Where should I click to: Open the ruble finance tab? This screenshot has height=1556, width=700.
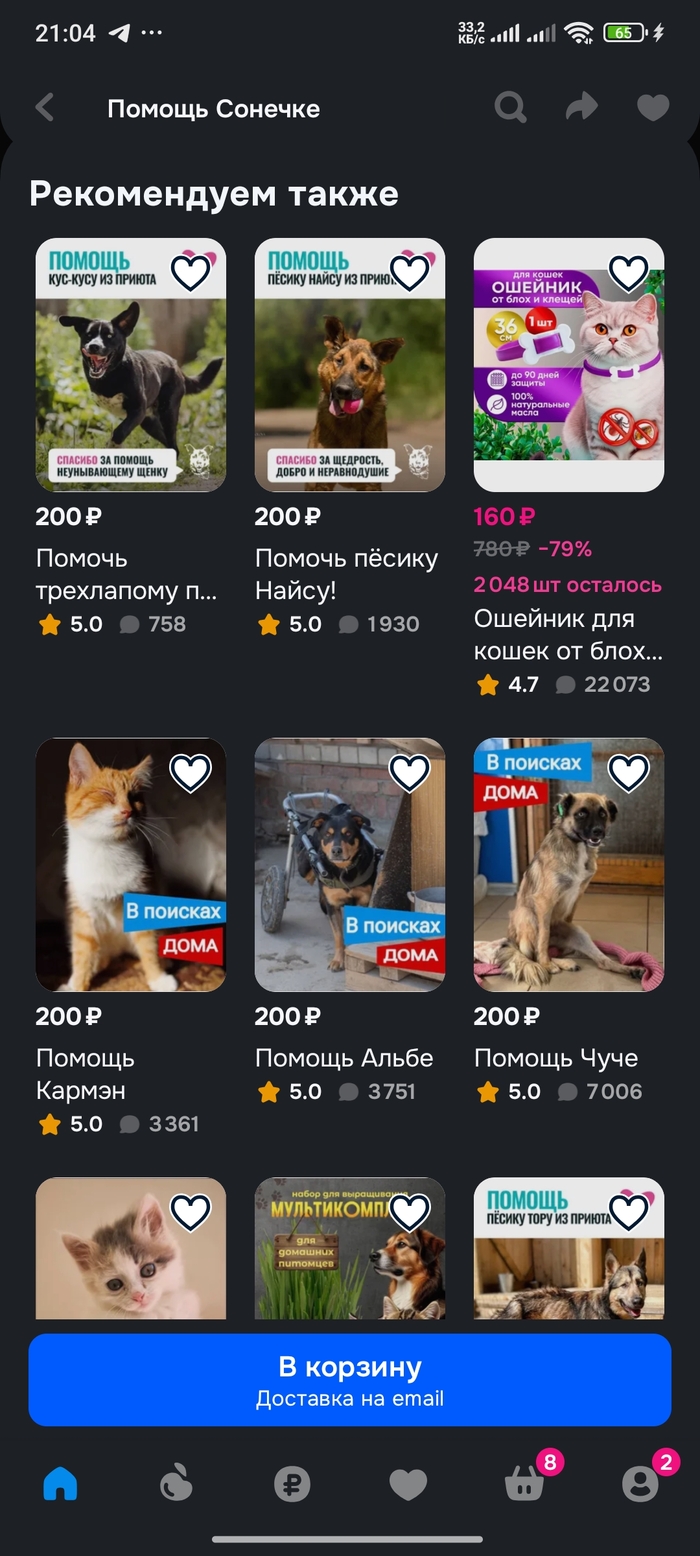click(292, 1485)
